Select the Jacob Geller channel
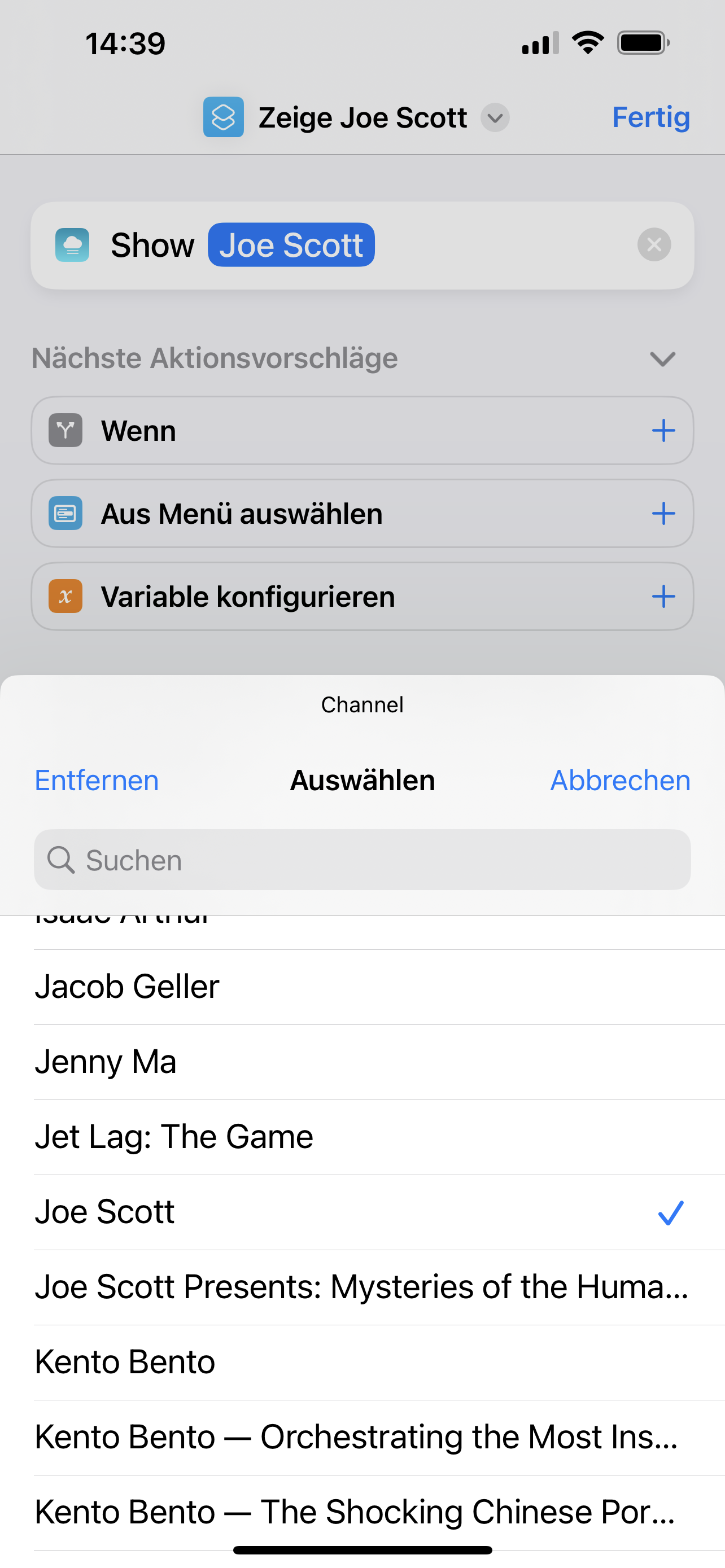The height and width of the screenshot is (1568, 725). click(362, 987)
